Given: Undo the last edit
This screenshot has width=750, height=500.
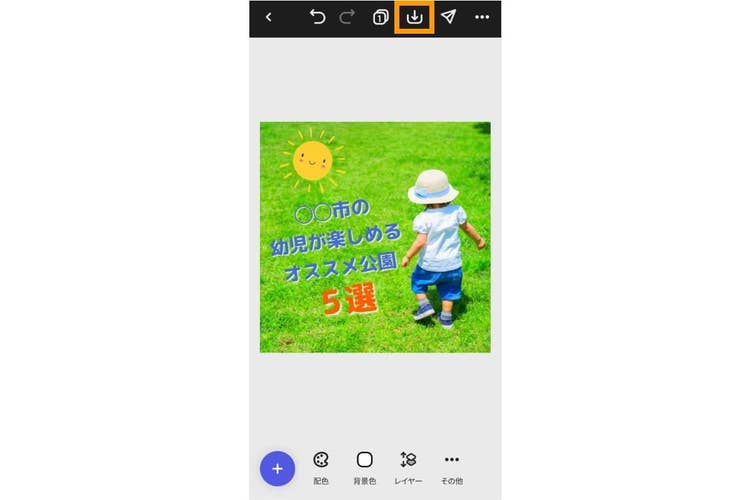Looking at the screenshot, I should click(x=318, y=17).
